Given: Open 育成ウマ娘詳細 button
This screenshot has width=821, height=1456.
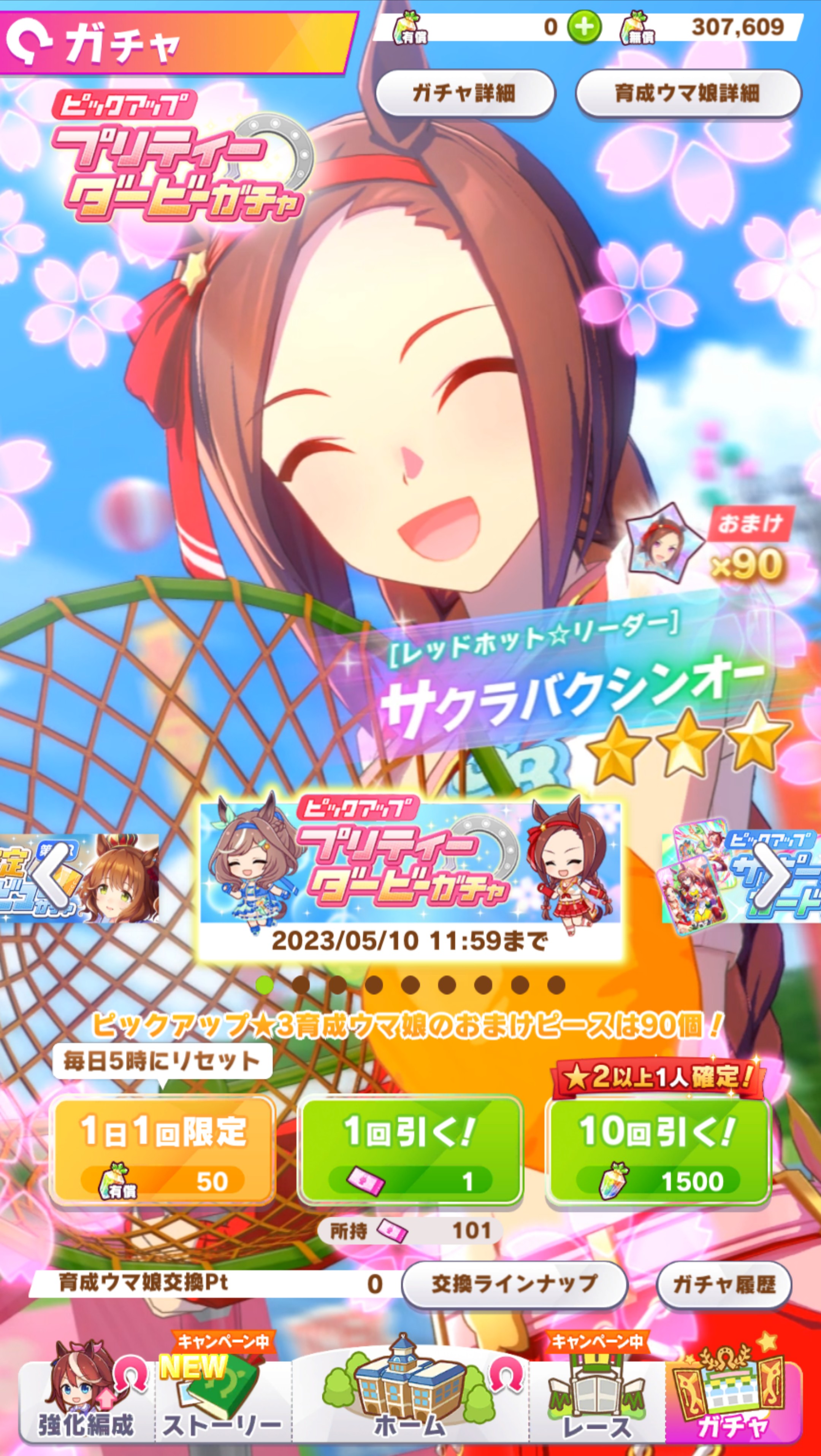Looking at the screenshot, I should pos(687,93).
